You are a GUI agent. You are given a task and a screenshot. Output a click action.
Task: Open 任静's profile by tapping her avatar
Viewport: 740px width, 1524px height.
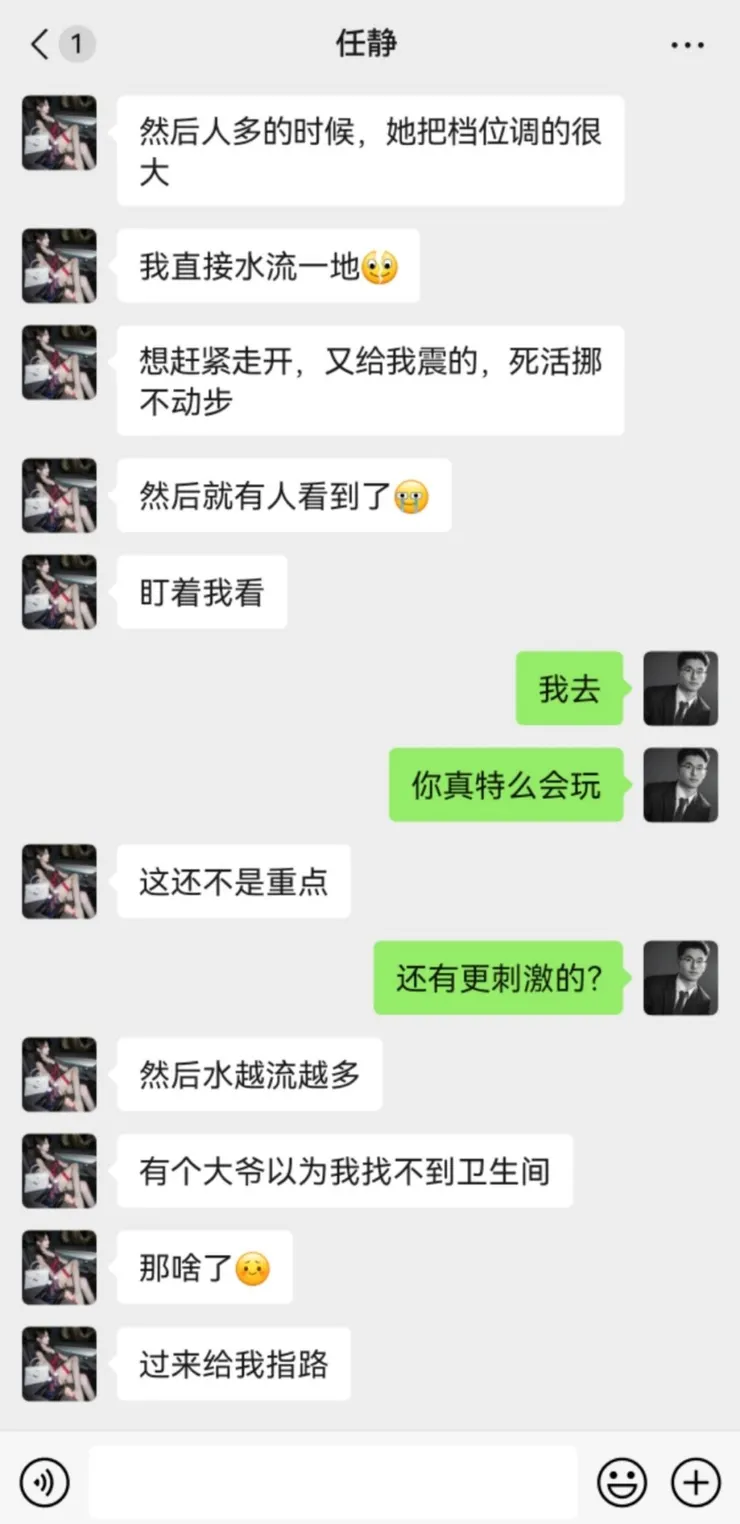coord(58,133)
